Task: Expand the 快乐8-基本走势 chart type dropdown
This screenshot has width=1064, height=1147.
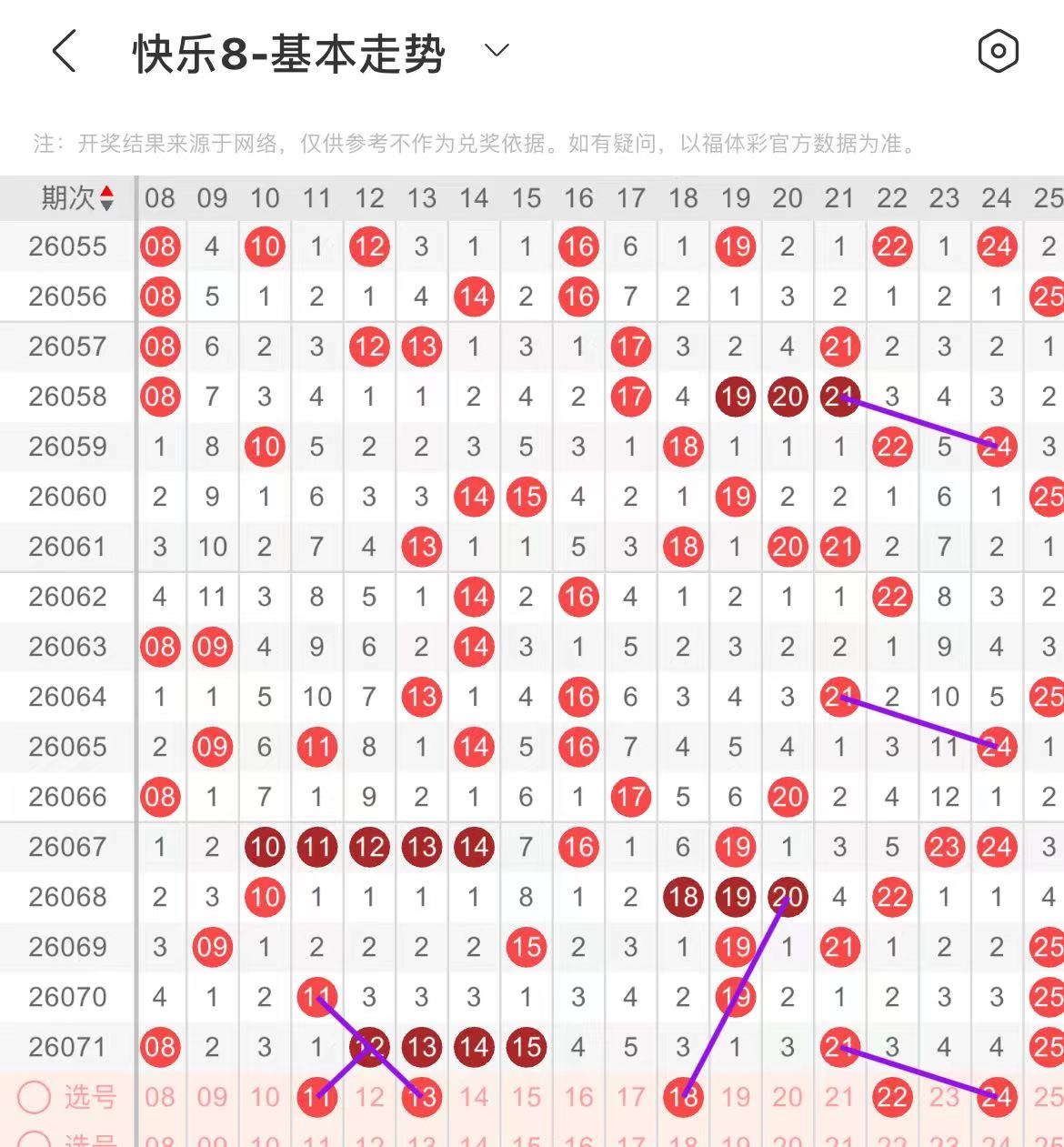Action: pyautogui.click(x=497, y=50)
